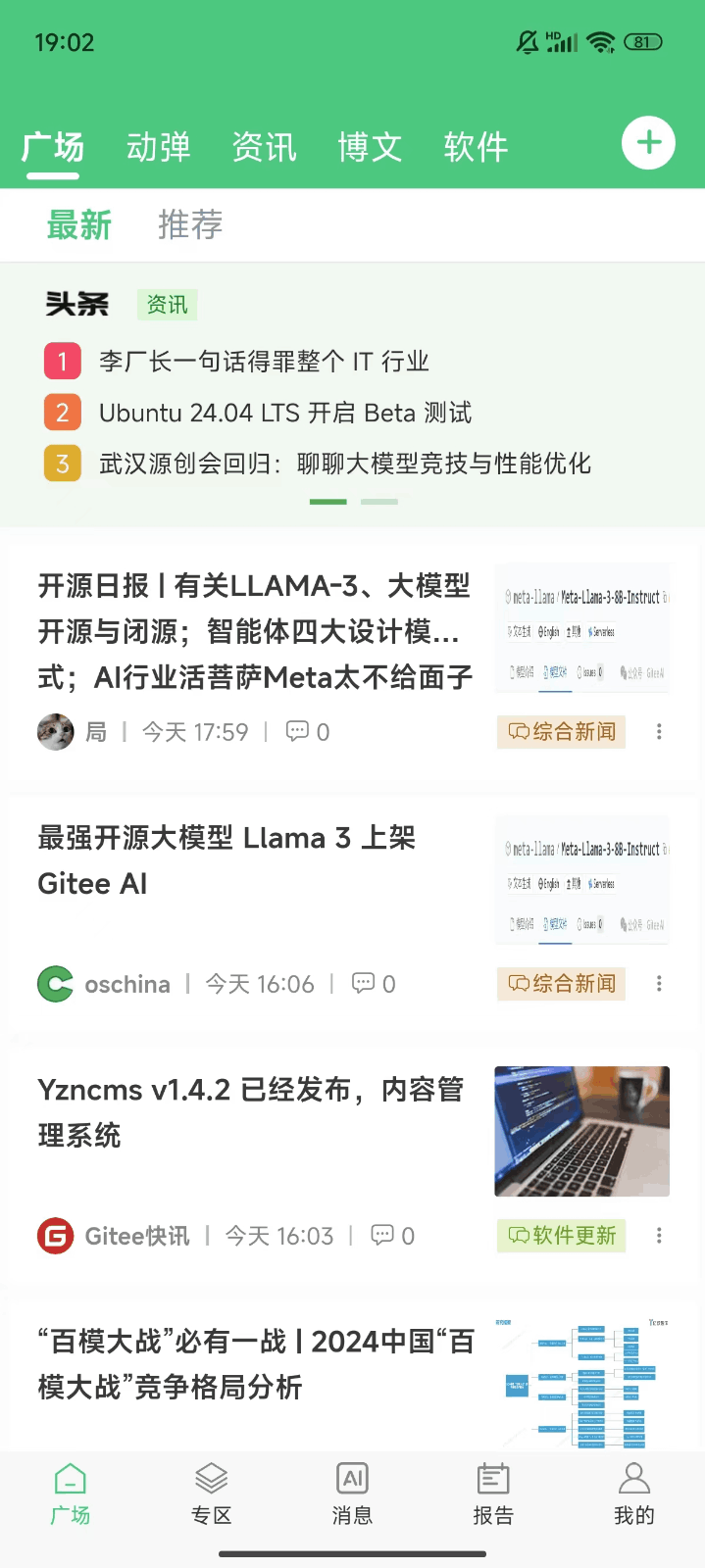Tap 综合新闻 tag on the Llama 3 Gitee article
This screenshot has height=1568, width=705.
pyautogui.click(x=562, y=984)
